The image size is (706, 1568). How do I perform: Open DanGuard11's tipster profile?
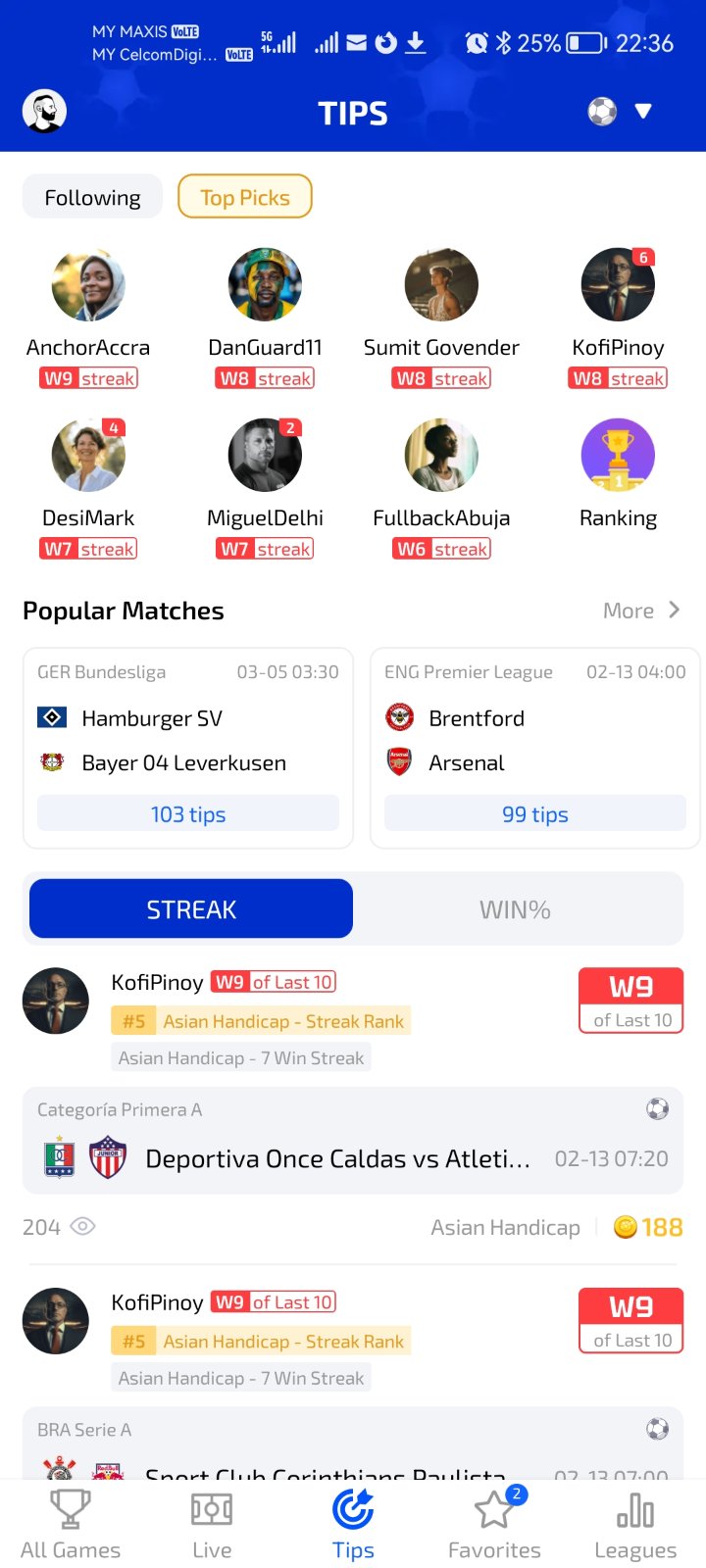265,285
